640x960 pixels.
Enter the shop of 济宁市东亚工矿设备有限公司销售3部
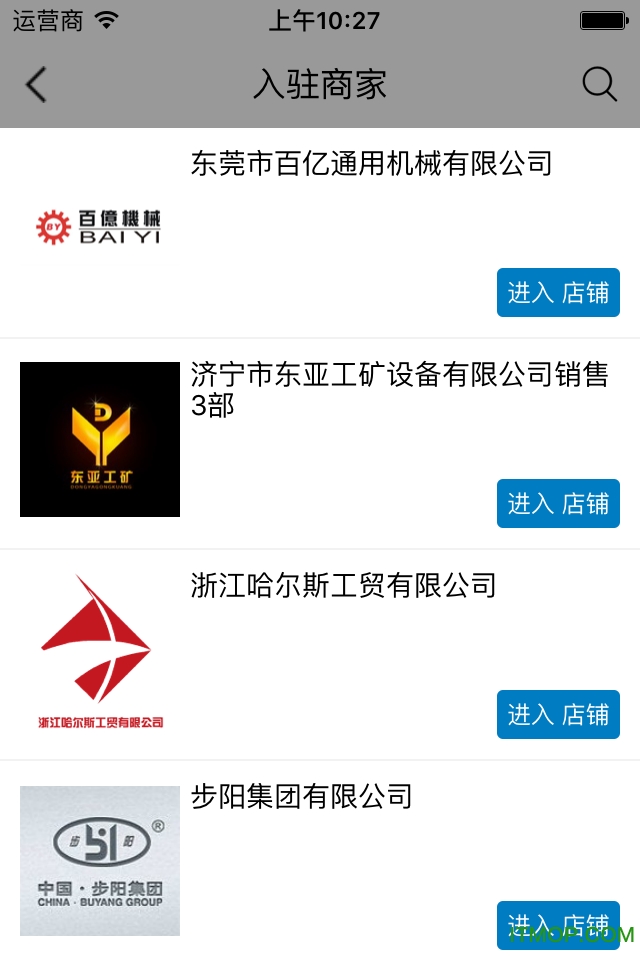tap(558, 504)
